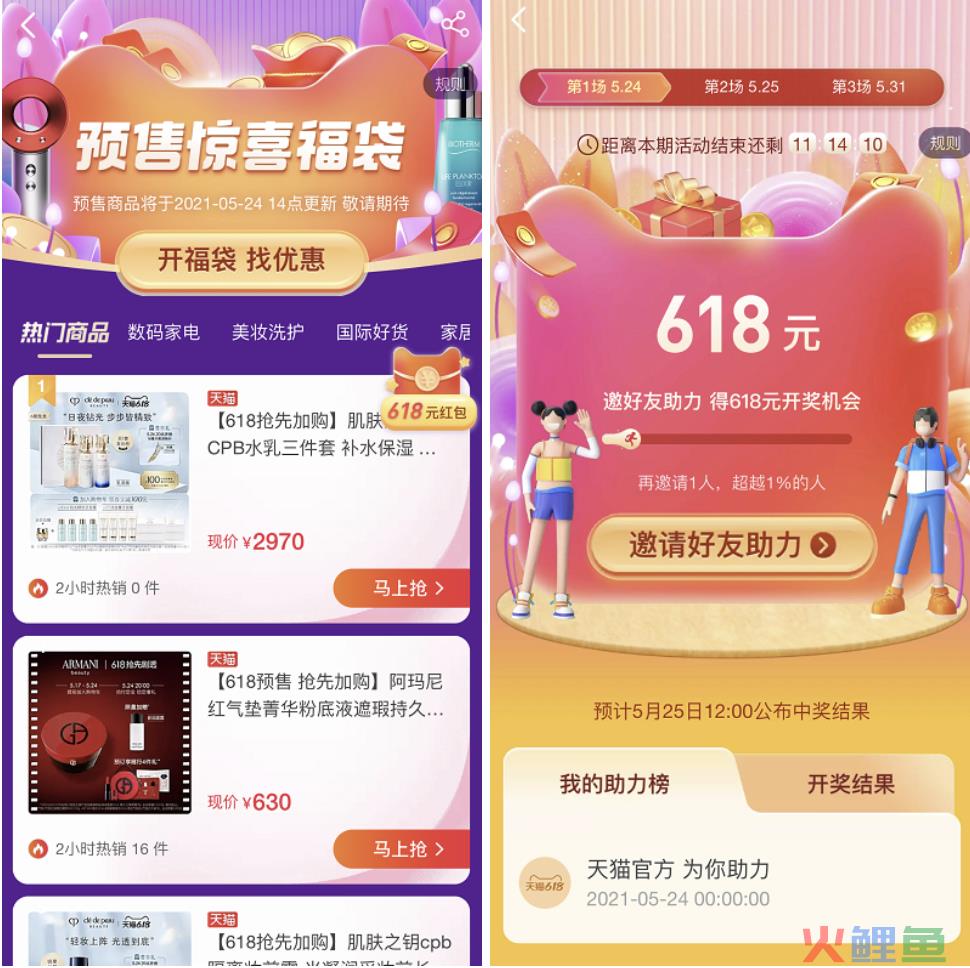Switch to the 国际好货 tab

pyautogui.click(x=372, y=333)
